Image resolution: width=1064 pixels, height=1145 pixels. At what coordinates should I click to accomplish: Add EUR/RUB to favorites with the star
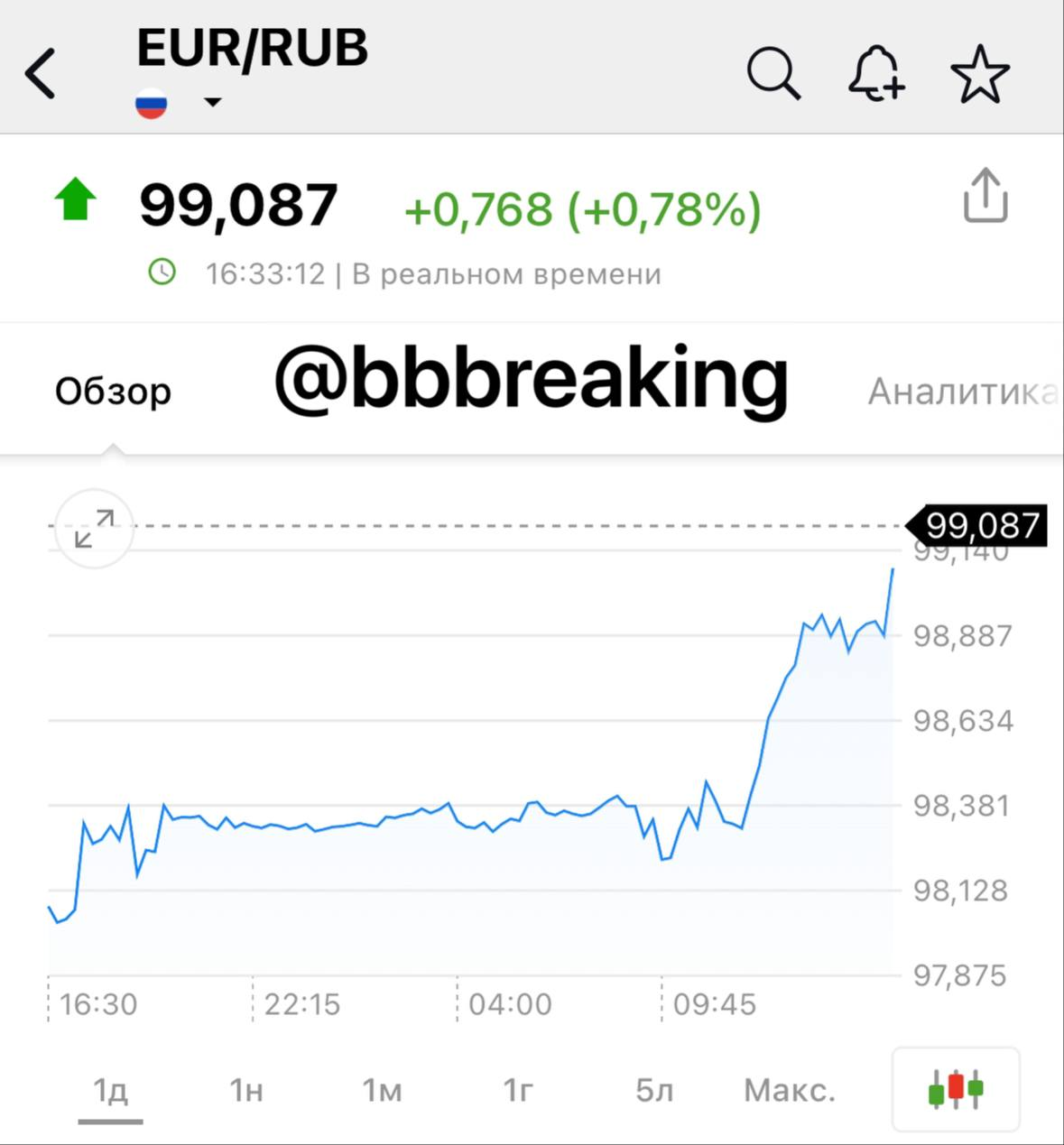[979, 74]
